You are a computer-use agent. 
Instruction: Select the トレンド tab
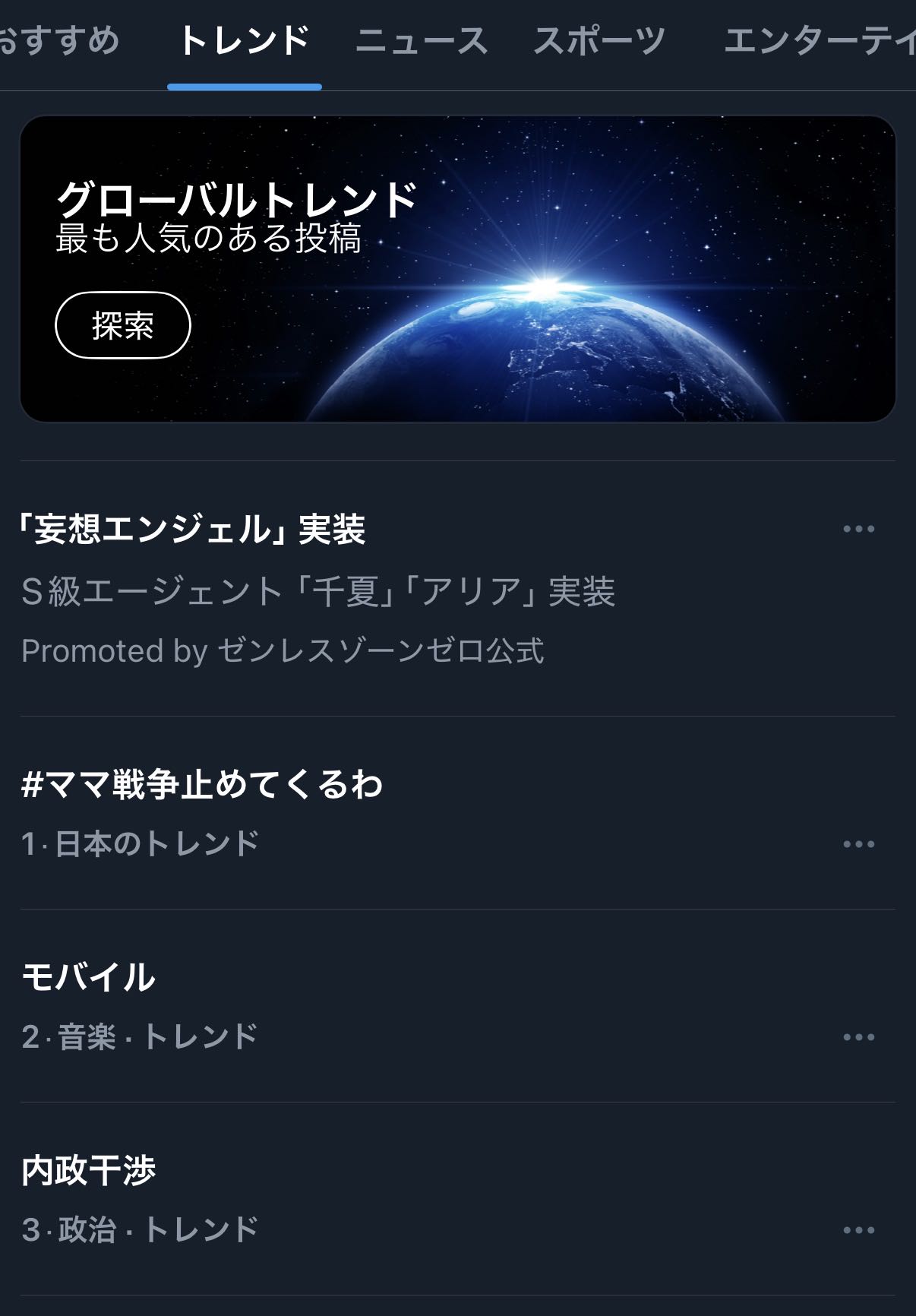[x=244, y=41]
